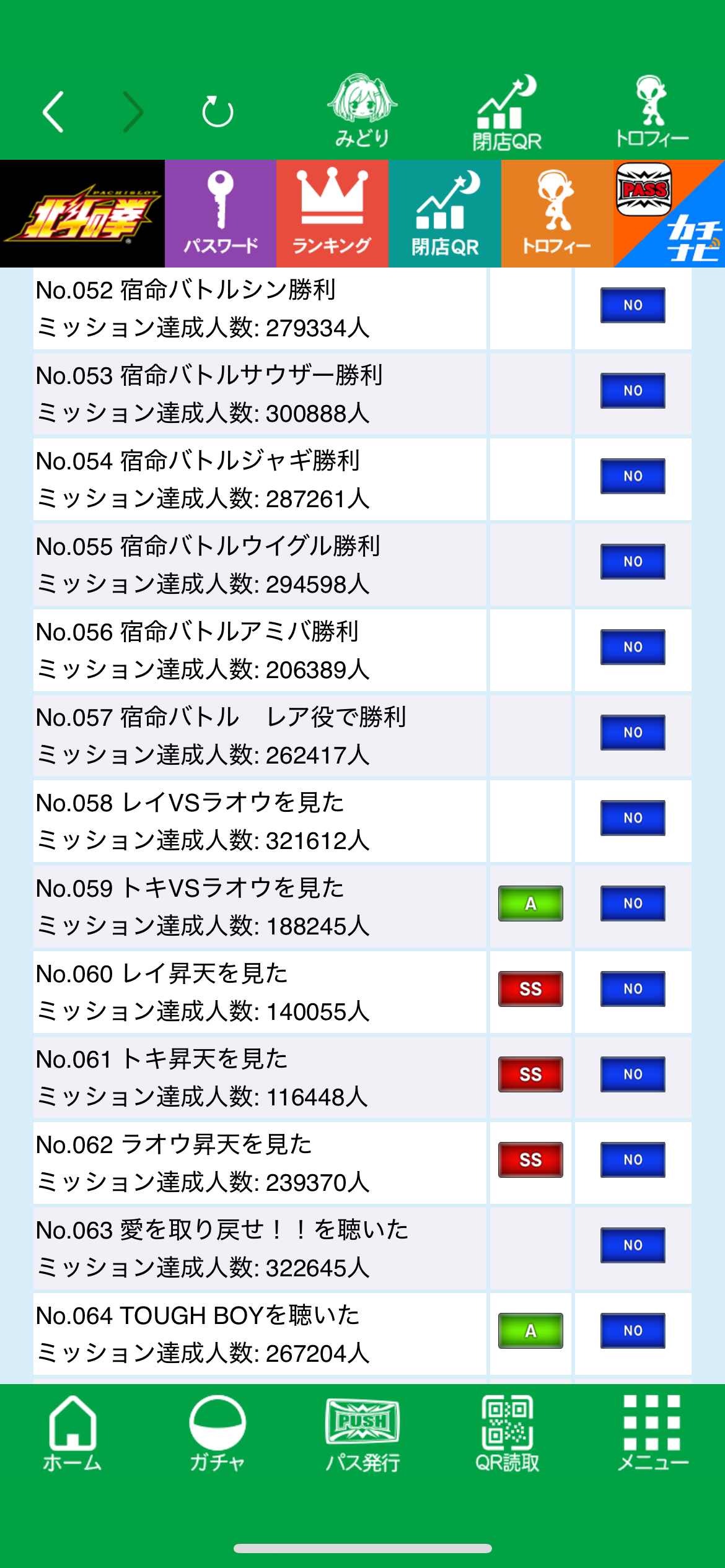Open the みどり character page

(362, 111)
